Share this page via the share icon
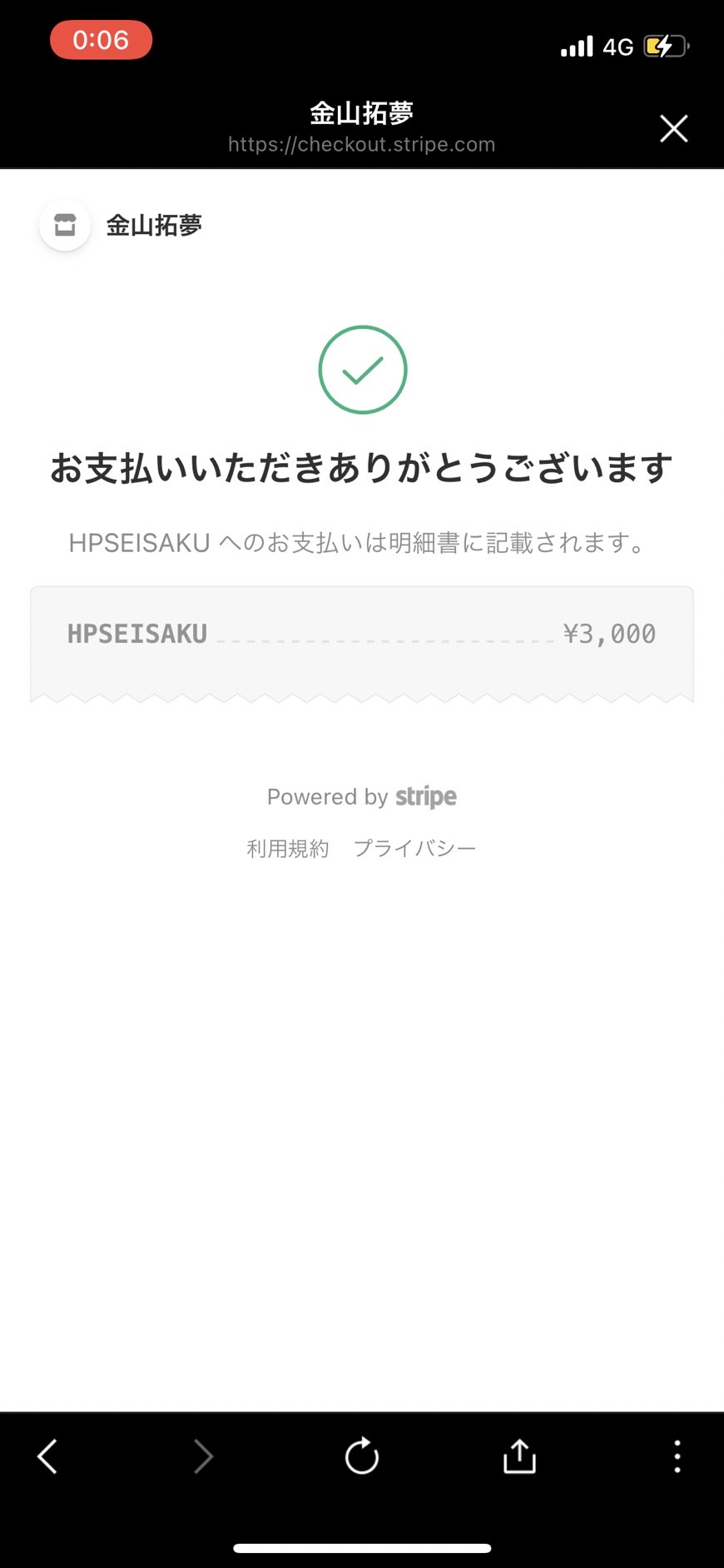 click(519, 1456)
